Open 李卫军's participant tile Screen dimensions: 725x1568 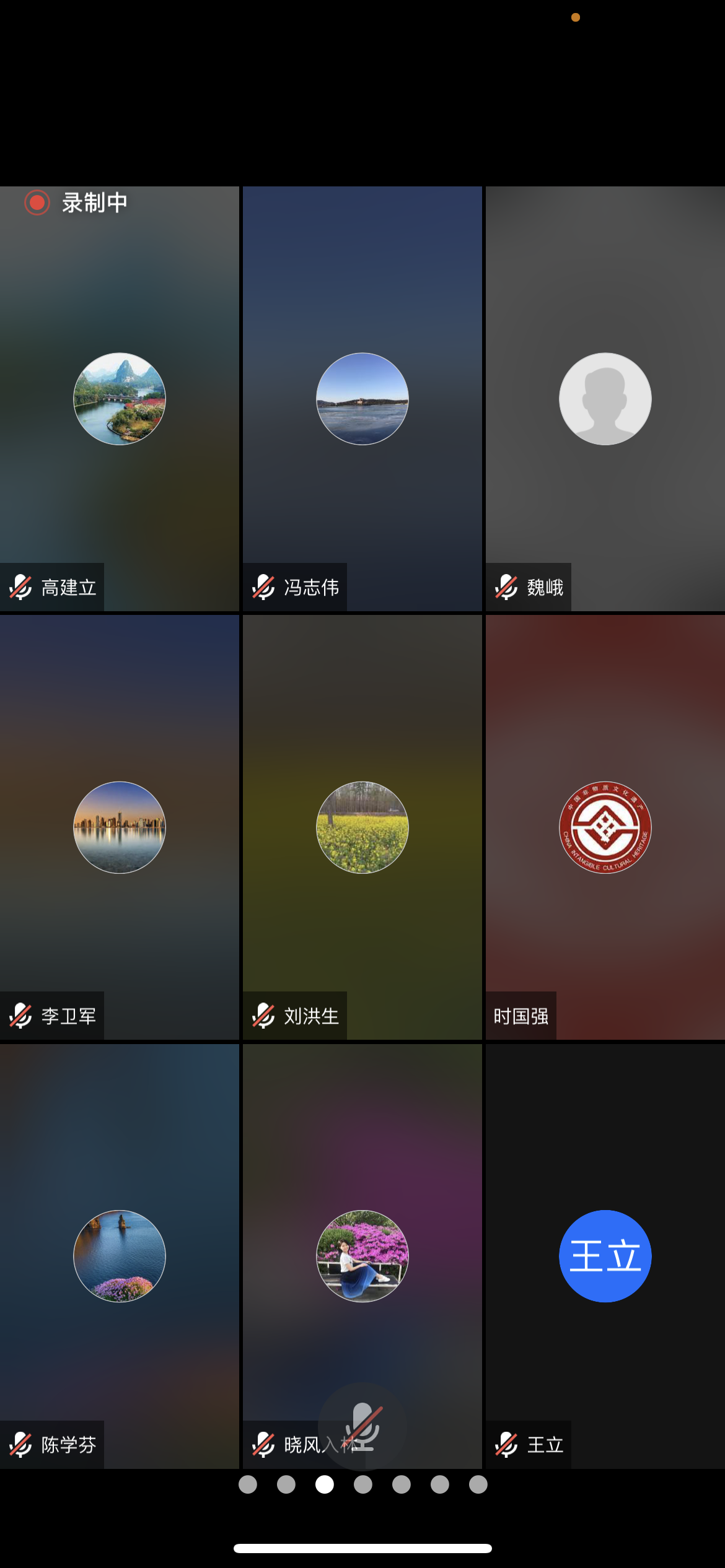[x=120, y=827]
